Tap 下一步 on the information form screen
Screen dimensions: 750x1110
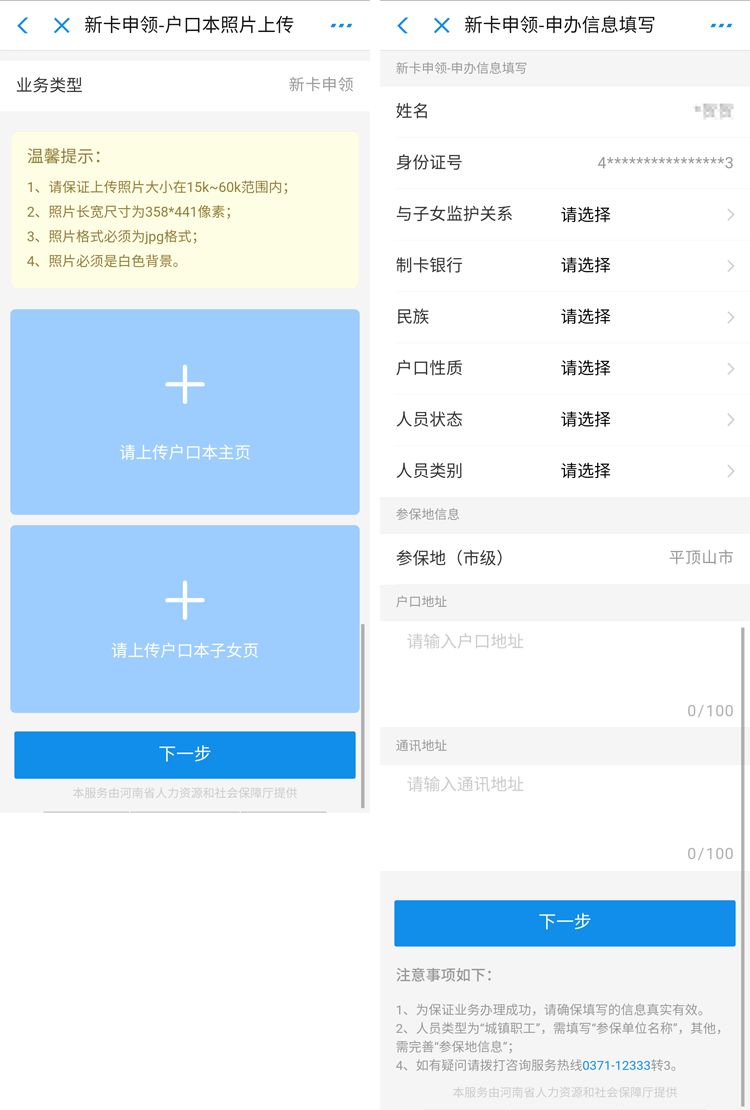click(565, 923)
